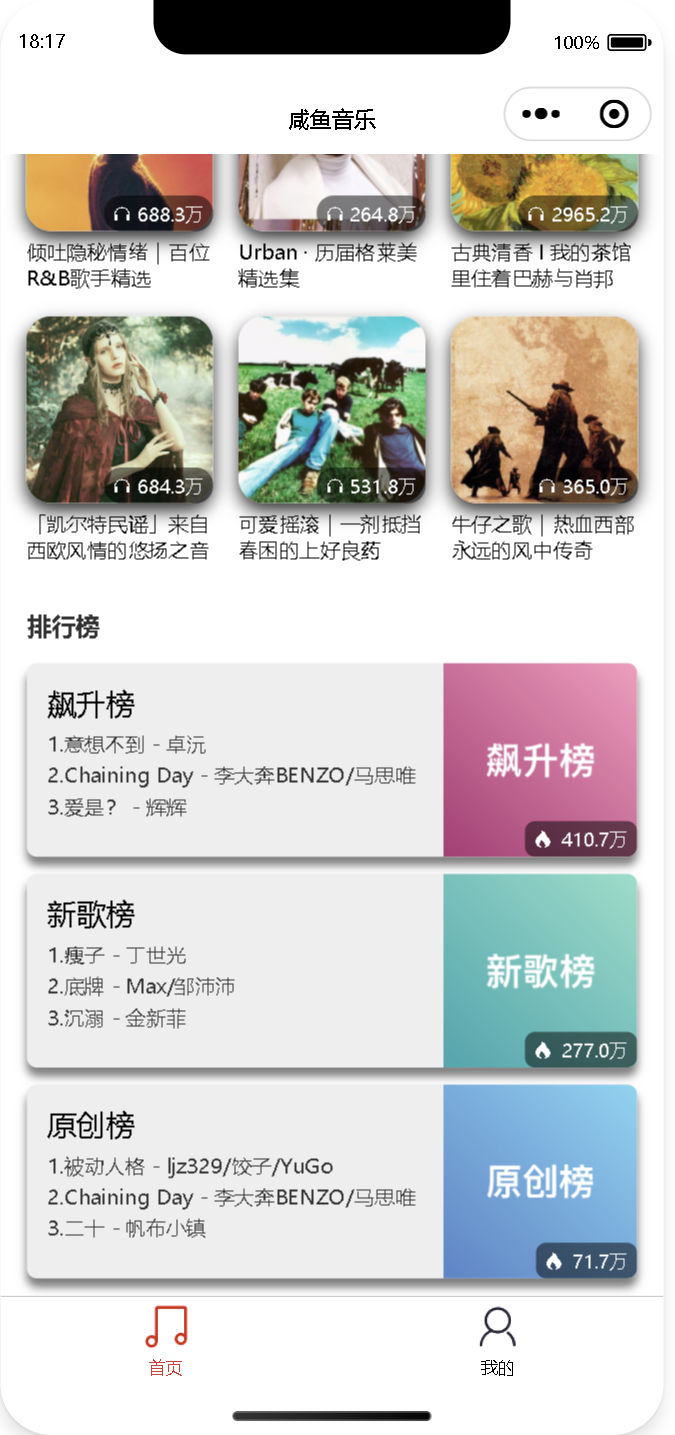Image resolution: width=675 pixels, height=1435 pixels.
Task: Open the 原创榜 ranking card
Action: (331, 1182)
